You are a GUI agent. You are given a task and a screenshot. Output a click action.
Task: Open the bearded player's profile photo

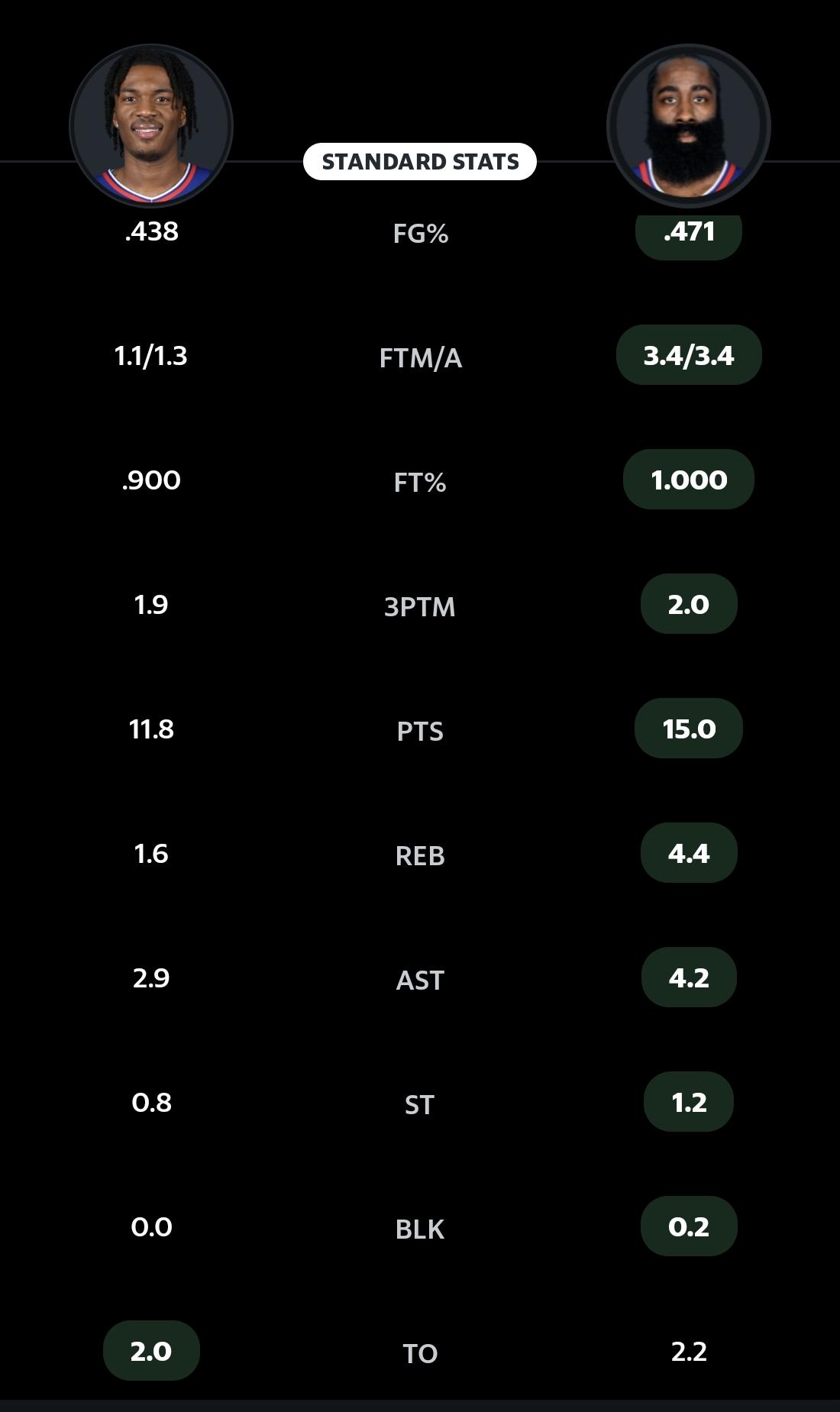689,126
